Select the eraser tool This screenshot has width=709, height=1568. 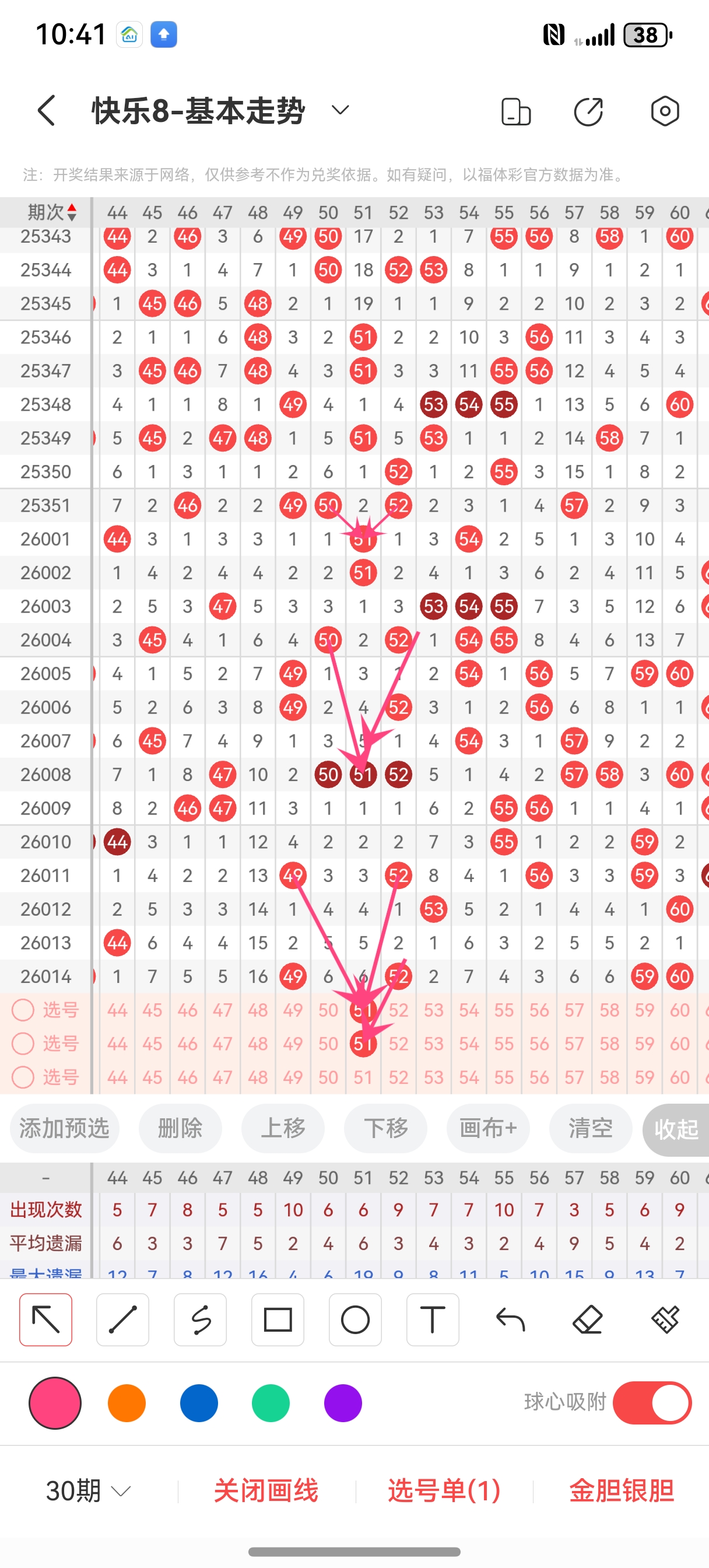coord(587,1319)
